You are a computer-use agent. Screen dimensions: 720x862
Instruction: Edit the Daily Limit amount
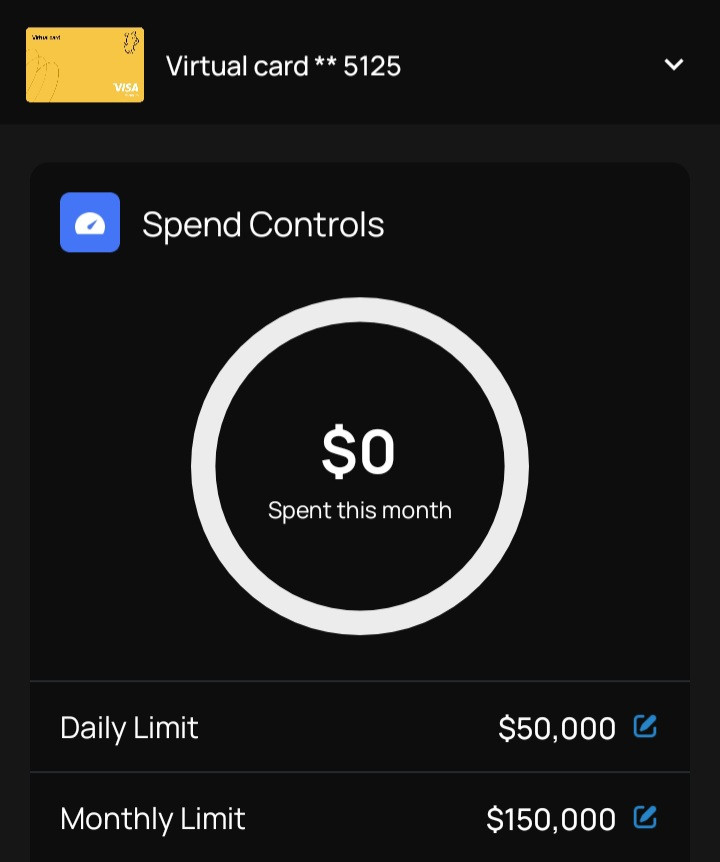coord(645,727)
